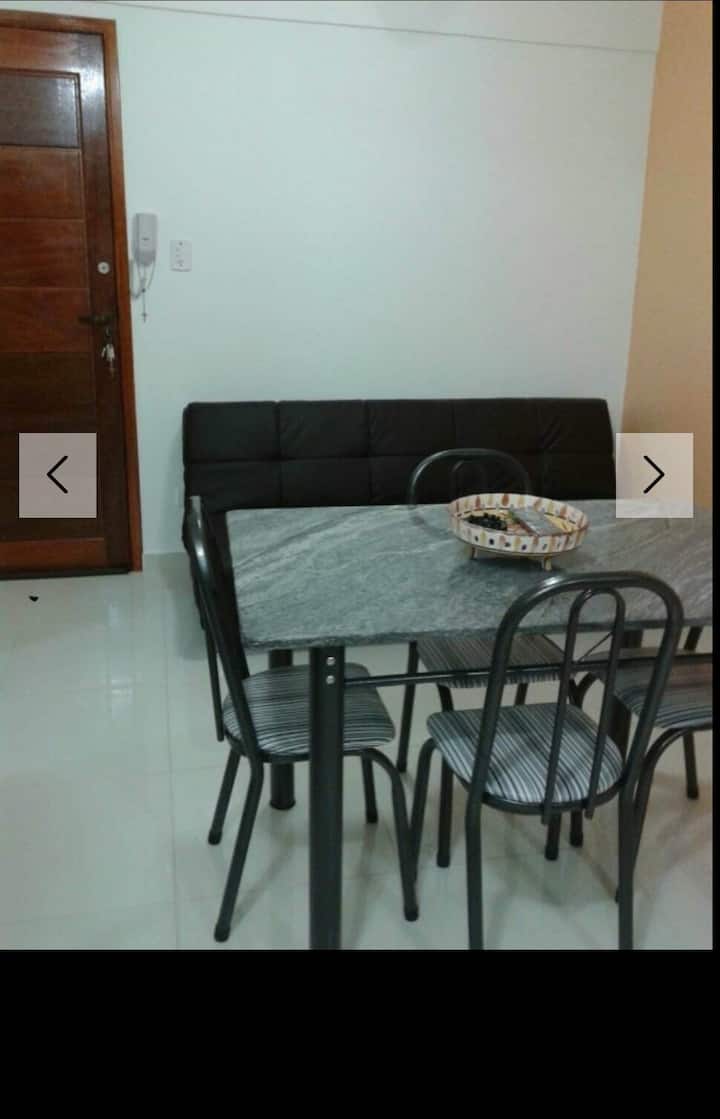
Task: Go to the previous photo
Action: pyautogui.click(x=58, y=475)
